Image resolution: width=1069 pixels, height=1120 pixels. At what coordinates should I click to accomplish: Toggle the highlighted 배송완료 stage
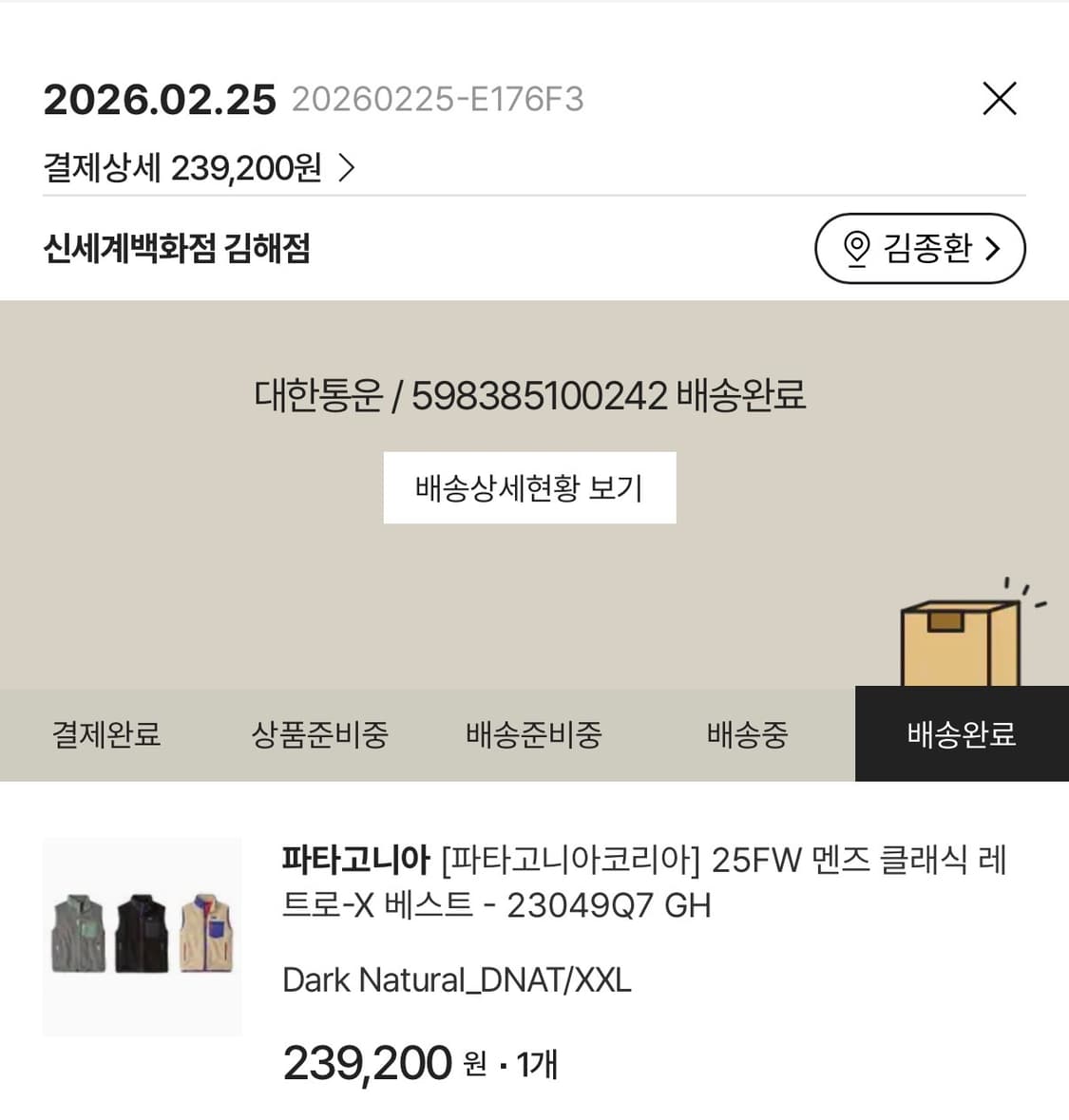coord(962,734)
